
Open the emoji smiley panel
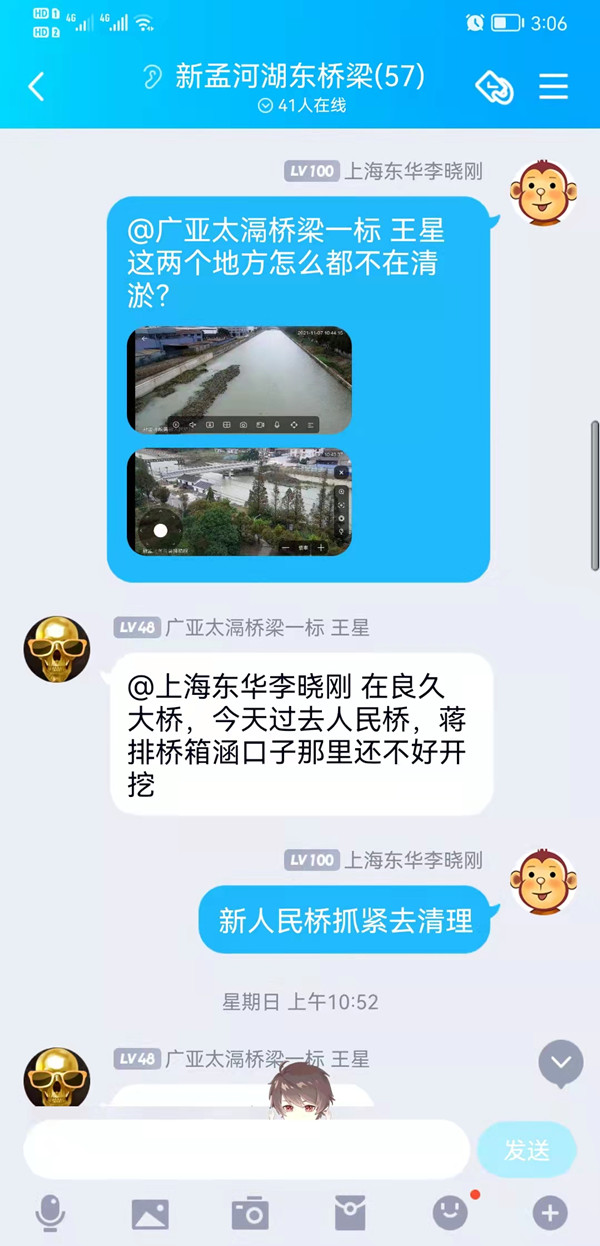(x=450, y=1214)
